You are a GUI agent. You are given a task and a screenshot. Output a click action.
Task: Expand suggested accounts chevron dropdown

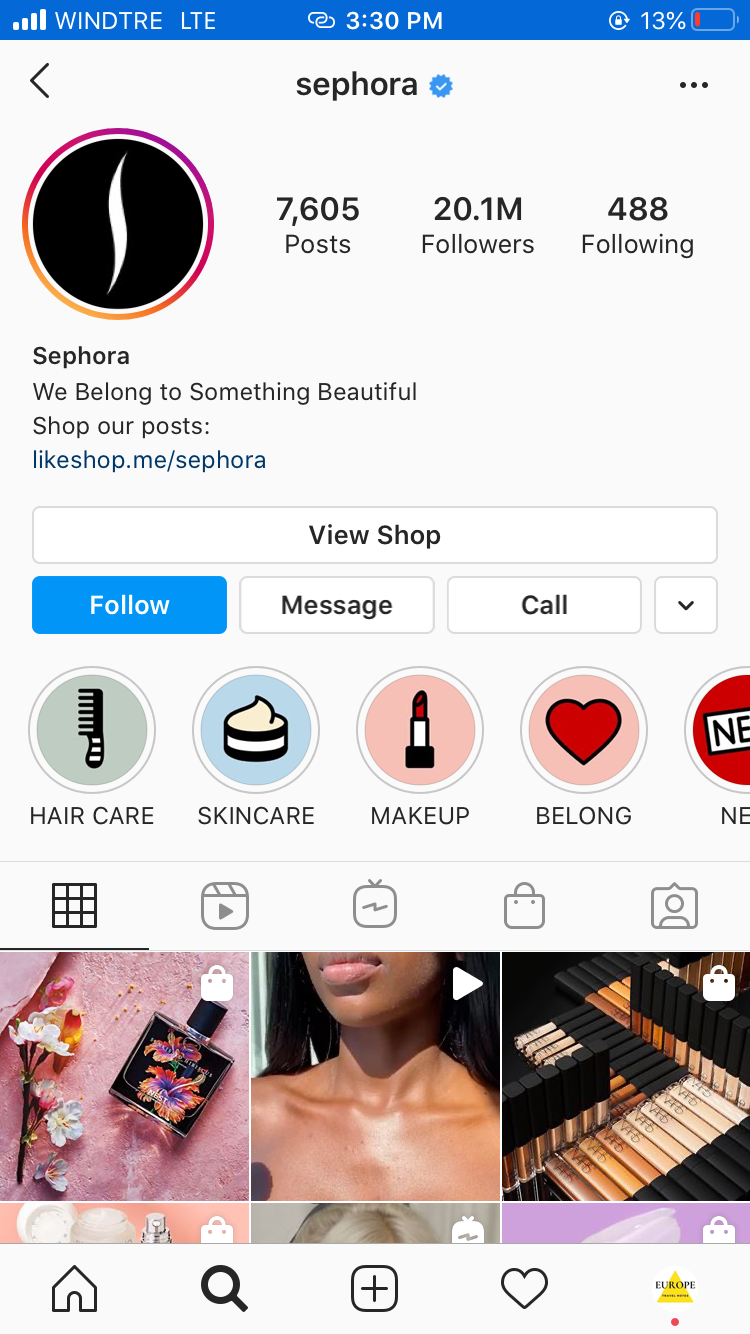(x=686, y=605)
